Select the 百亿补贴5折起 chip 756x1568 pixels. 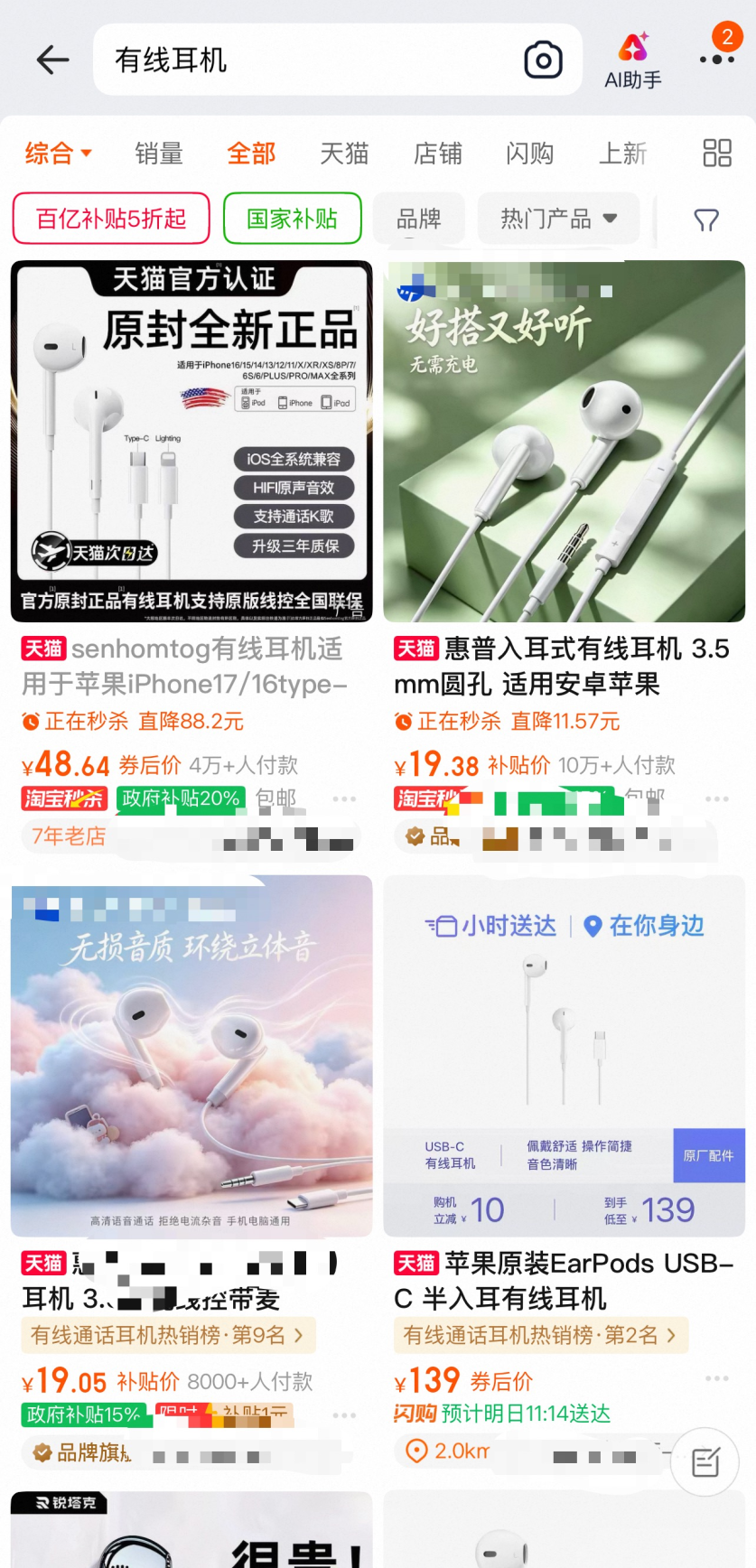111,219
